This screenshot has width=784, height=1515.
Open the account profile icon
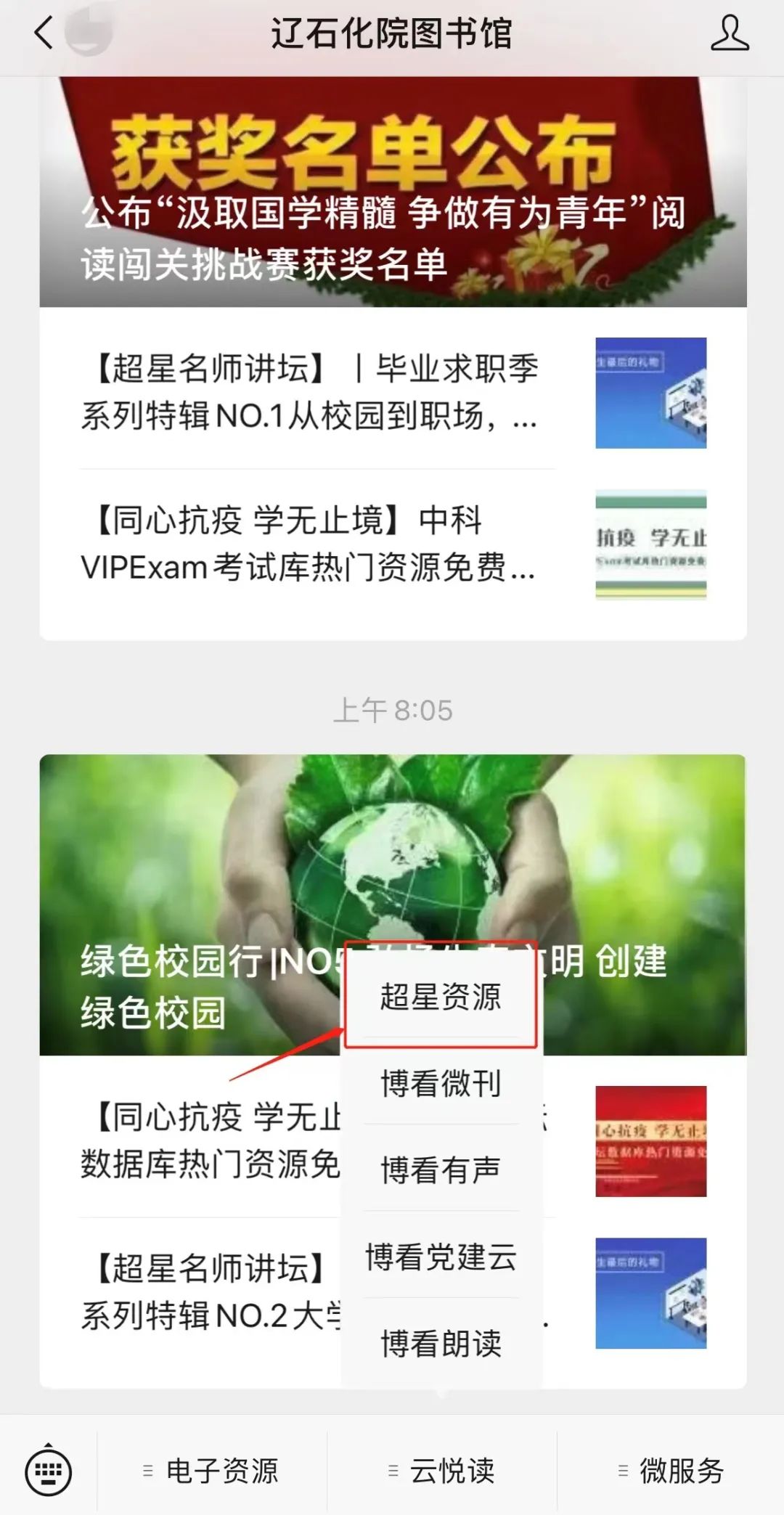[x=730, y=33]
